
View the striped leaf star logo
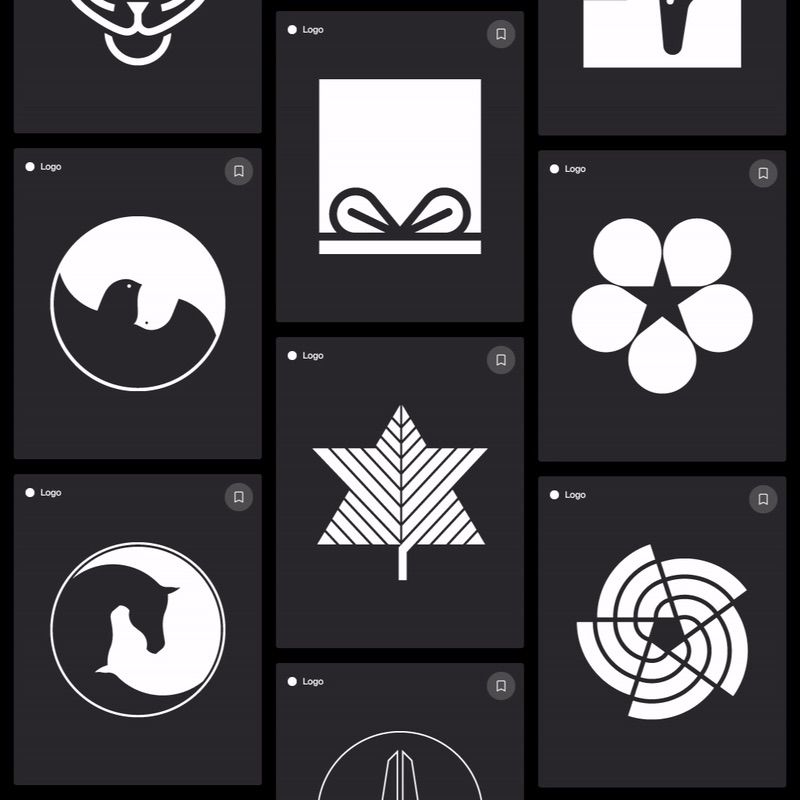(400, 492)
